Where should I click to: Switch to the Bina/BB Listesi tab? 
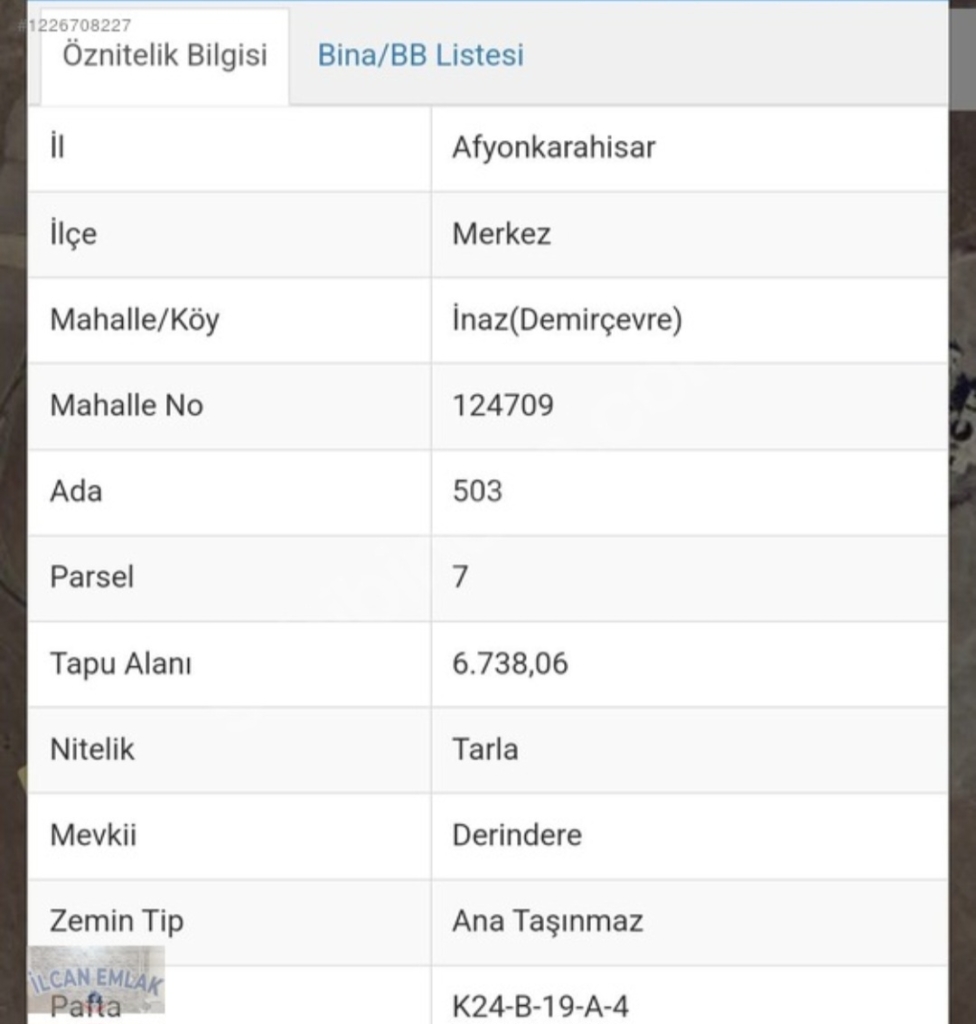click(x=420, y=55)
